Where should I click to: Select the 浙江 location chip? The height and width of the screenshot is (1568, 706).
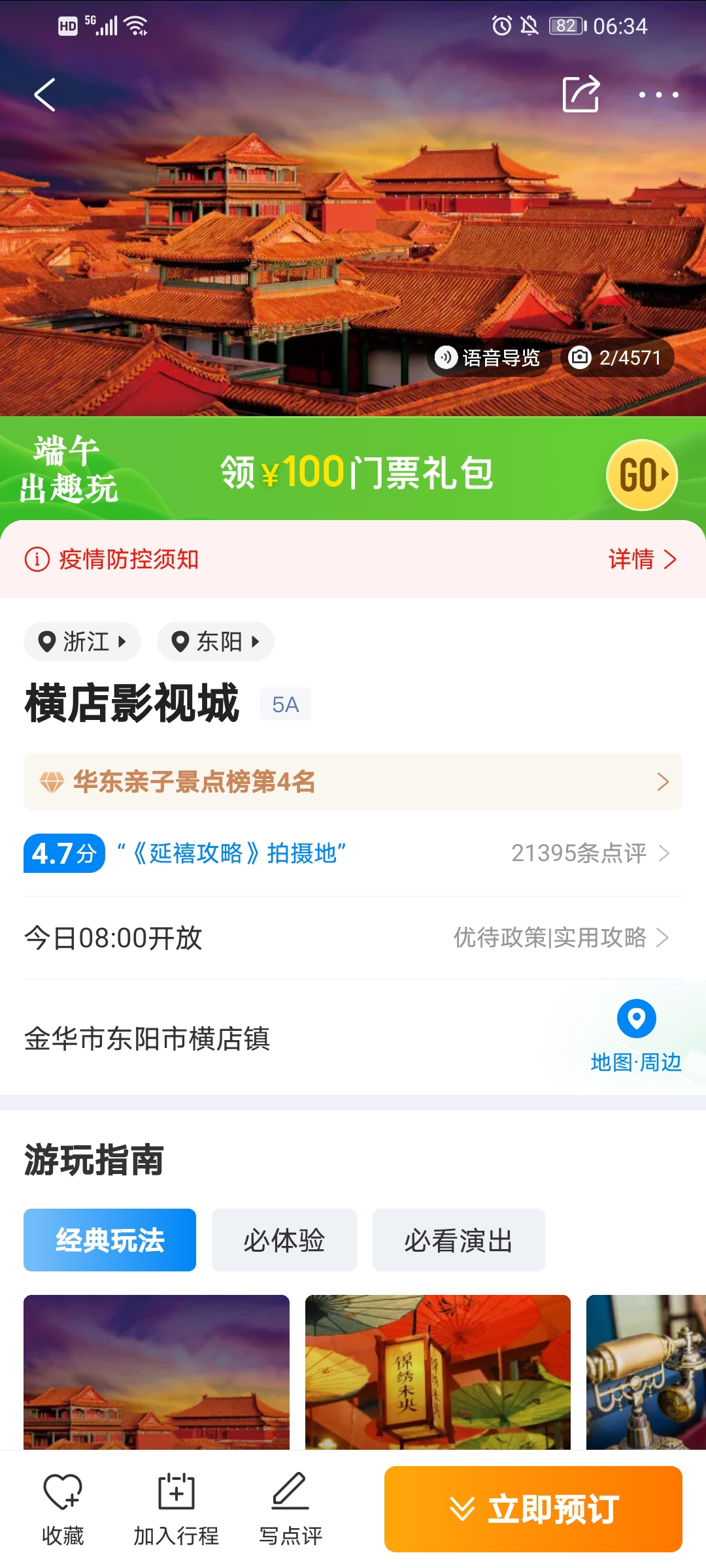point(82,642)
